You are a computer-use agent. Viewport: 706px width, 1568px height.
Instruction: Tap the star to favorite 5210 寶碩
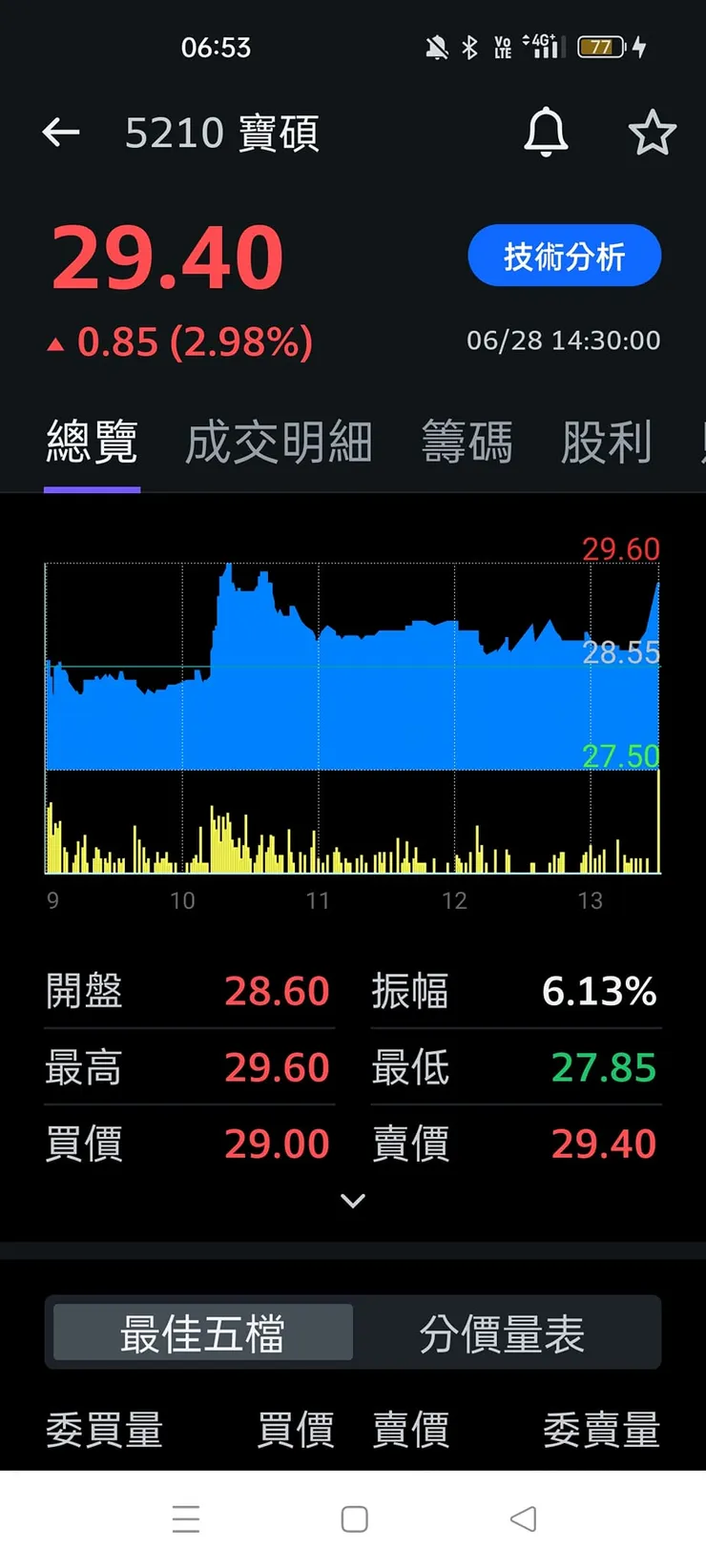653,133
